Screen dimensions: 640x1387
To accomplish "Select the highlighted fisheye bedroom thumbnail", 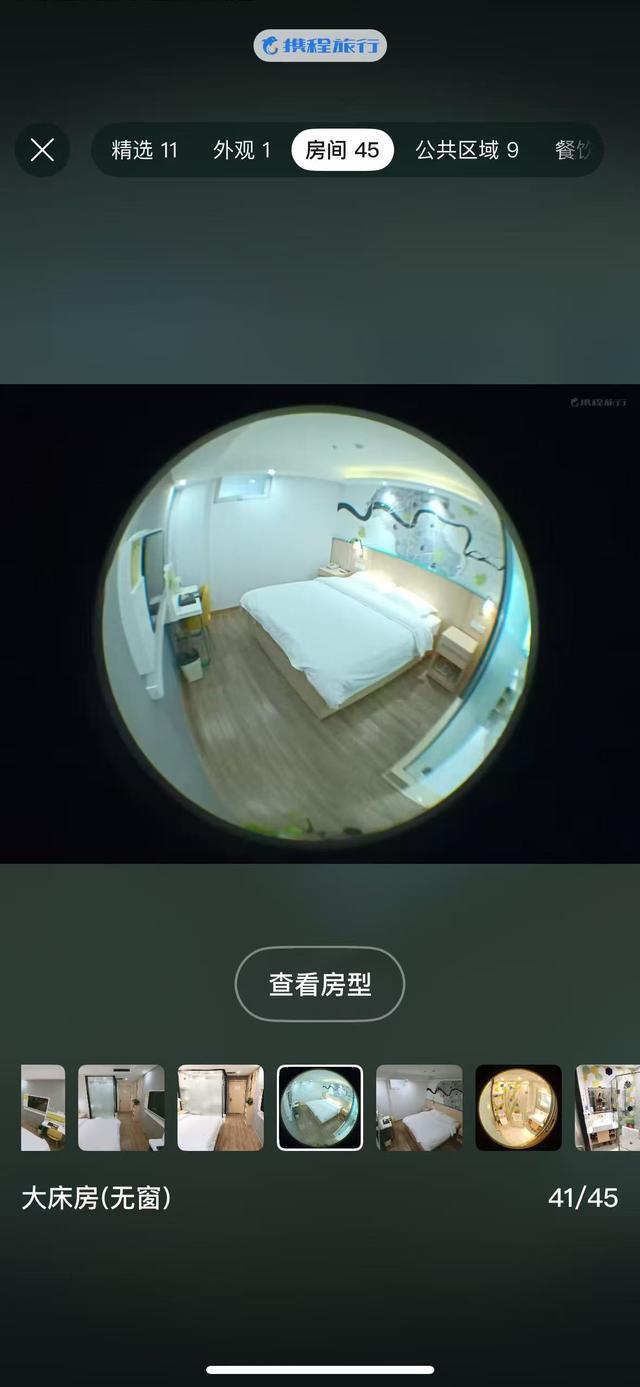I will (x=319, y=1108).
